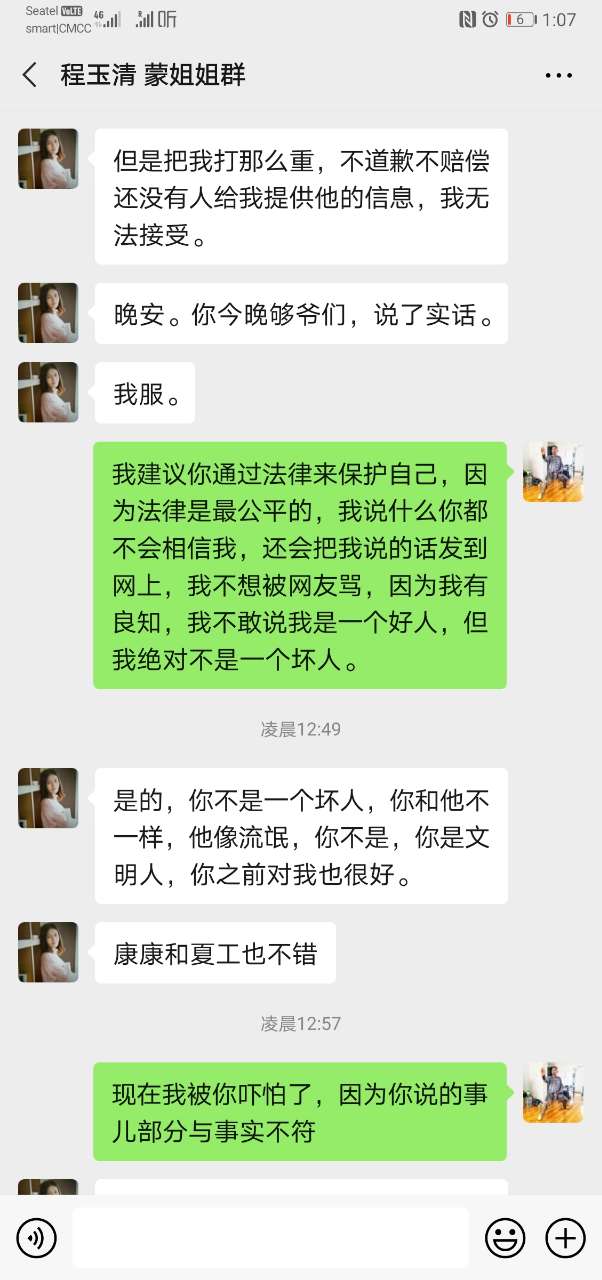This screenshot has width=602, height=1280.
Task: Open the emoji picker
Action: (505, 1238)
